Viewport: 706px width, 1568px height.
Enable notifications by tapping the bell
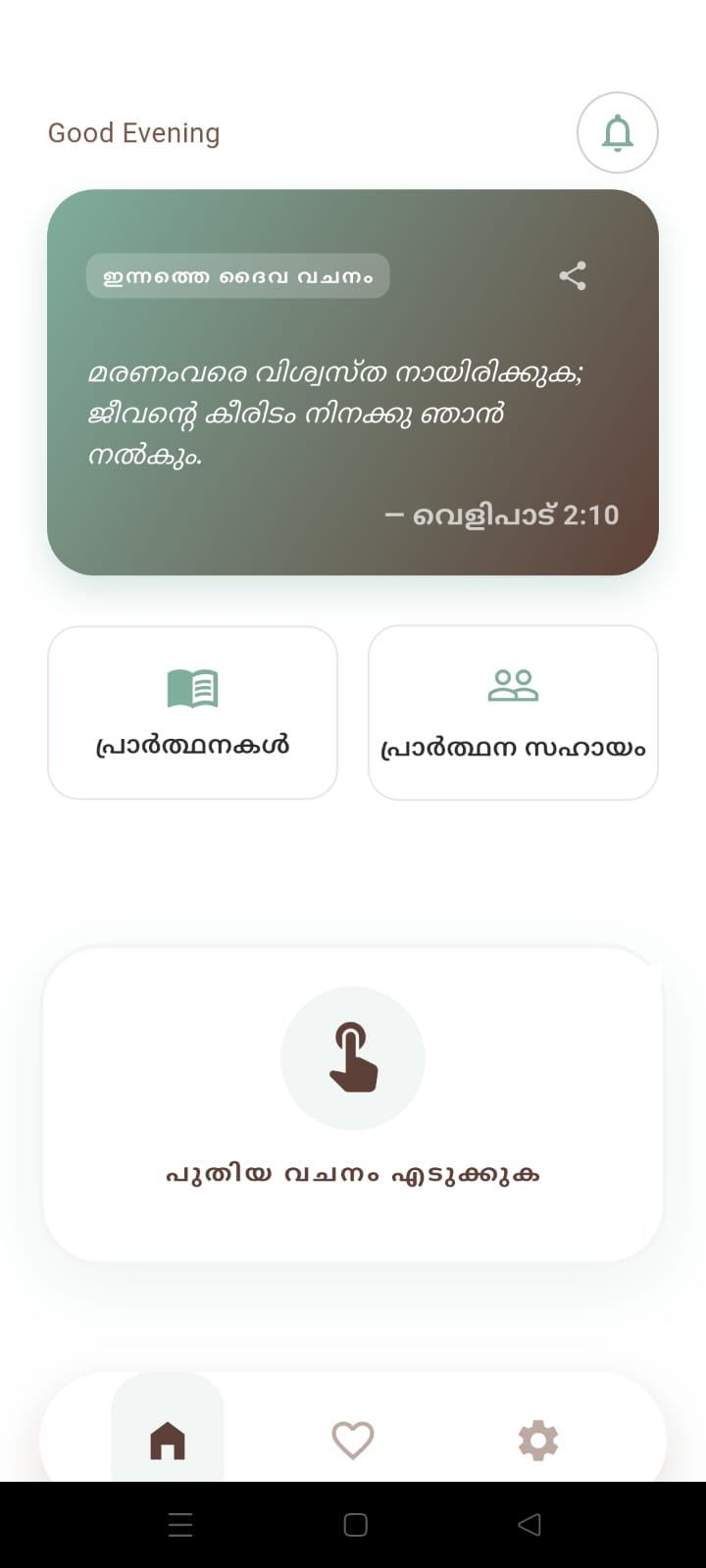[x=617, y=132]
